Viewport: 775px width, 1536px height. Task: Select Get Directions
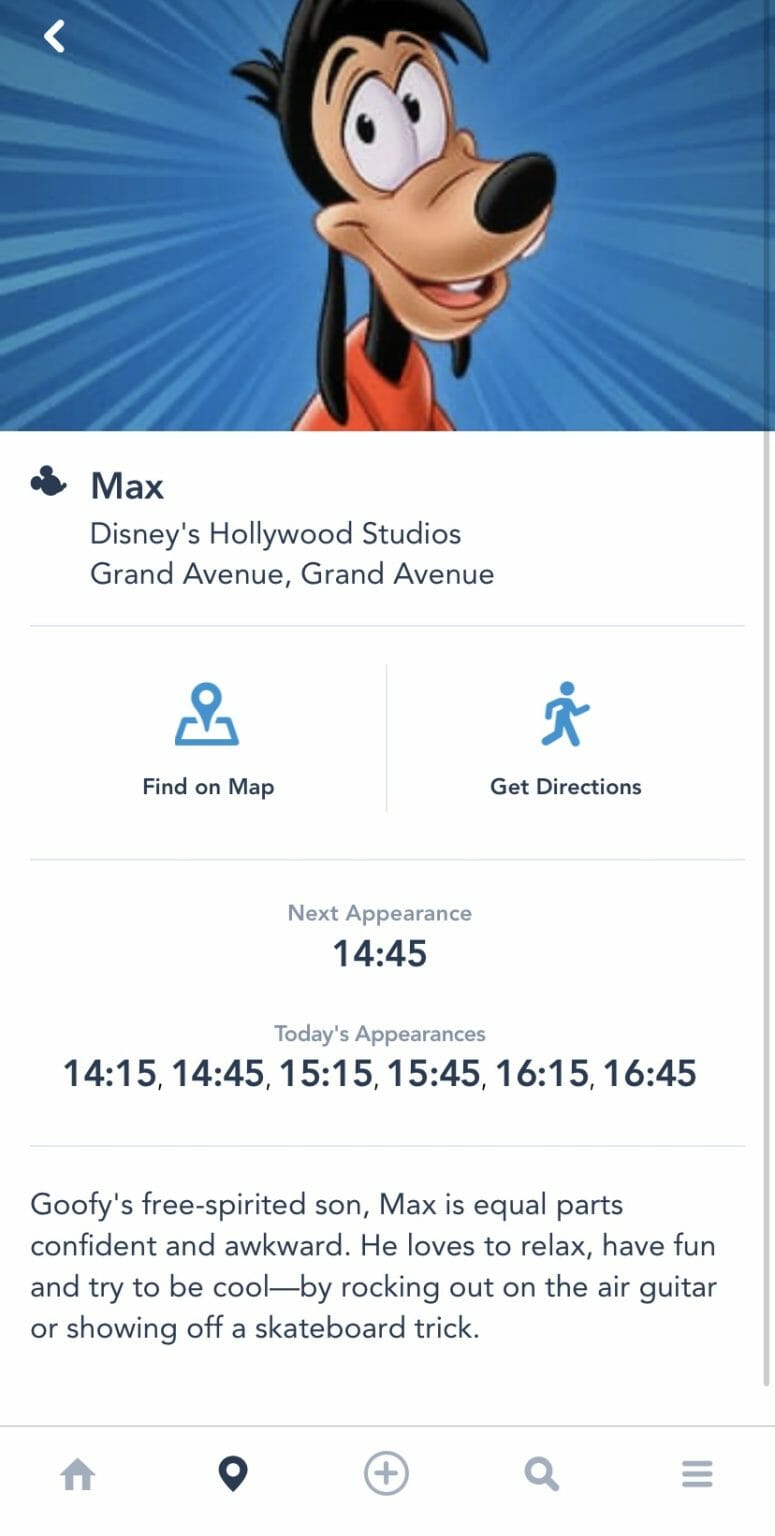tap(566, 786)
